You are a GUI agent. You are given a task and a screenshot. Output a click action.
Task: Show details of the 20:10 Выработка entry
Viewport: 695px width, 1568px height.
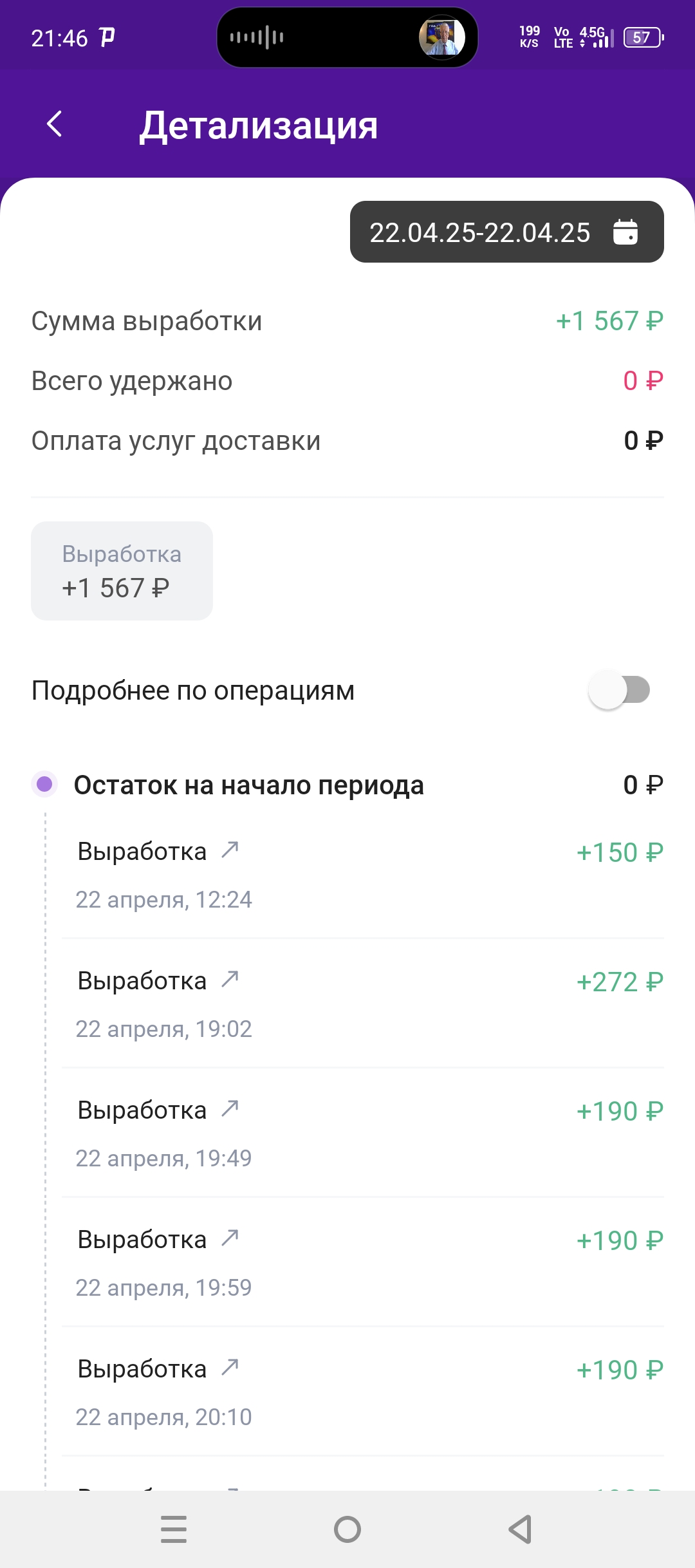coord(363,1392)
